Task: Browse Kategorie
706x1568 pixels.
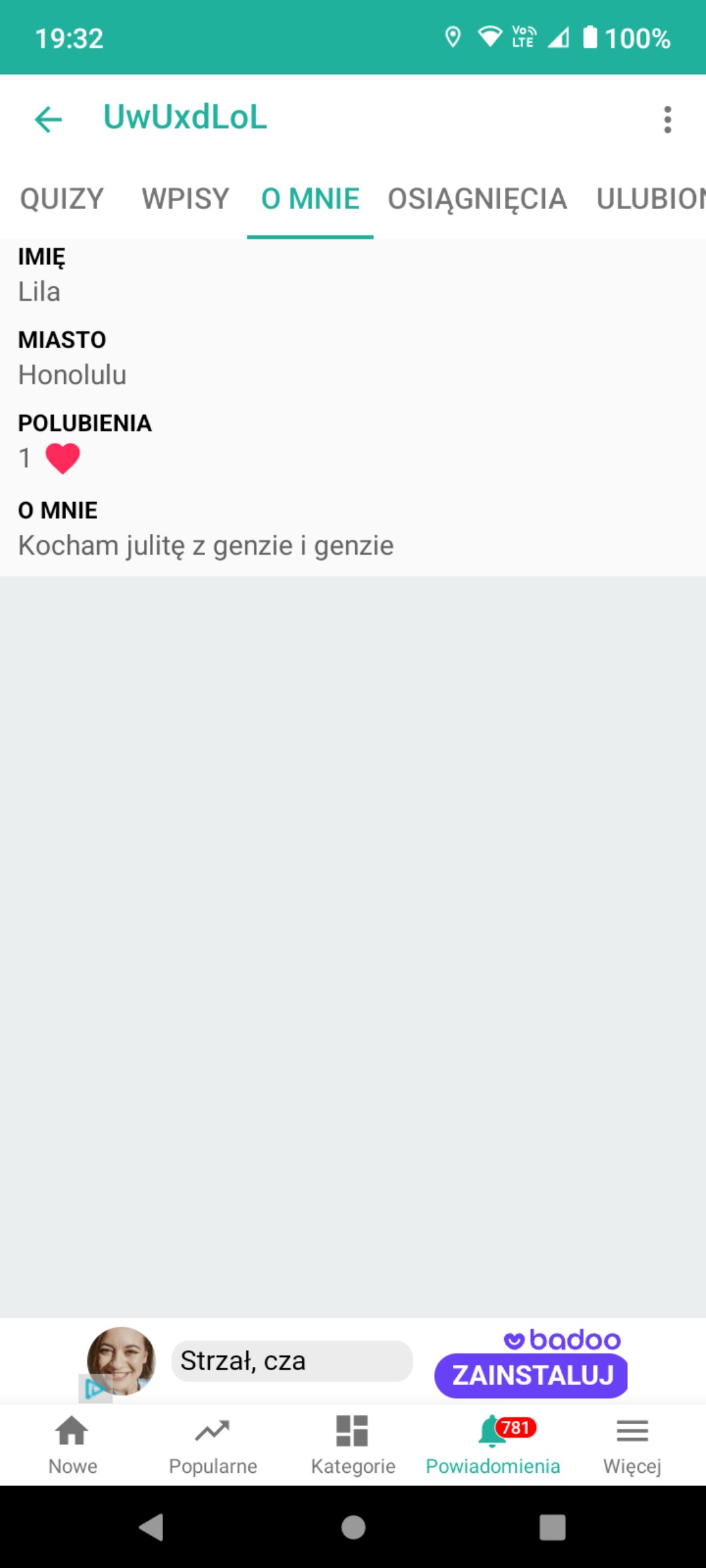Action: [353, 1444]
